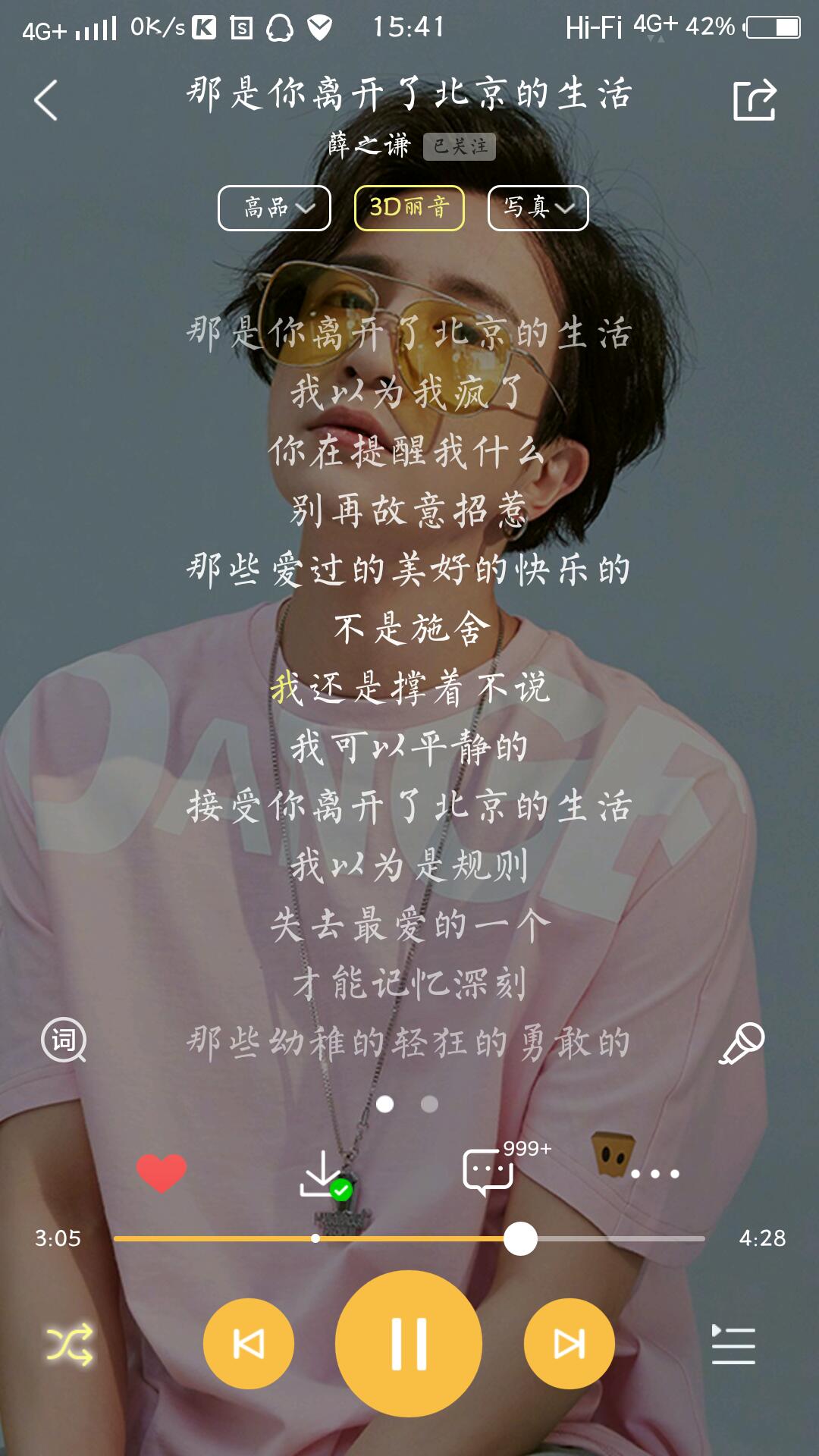Skip to the previous track
819x1456 pixels.
(249, 1344)
